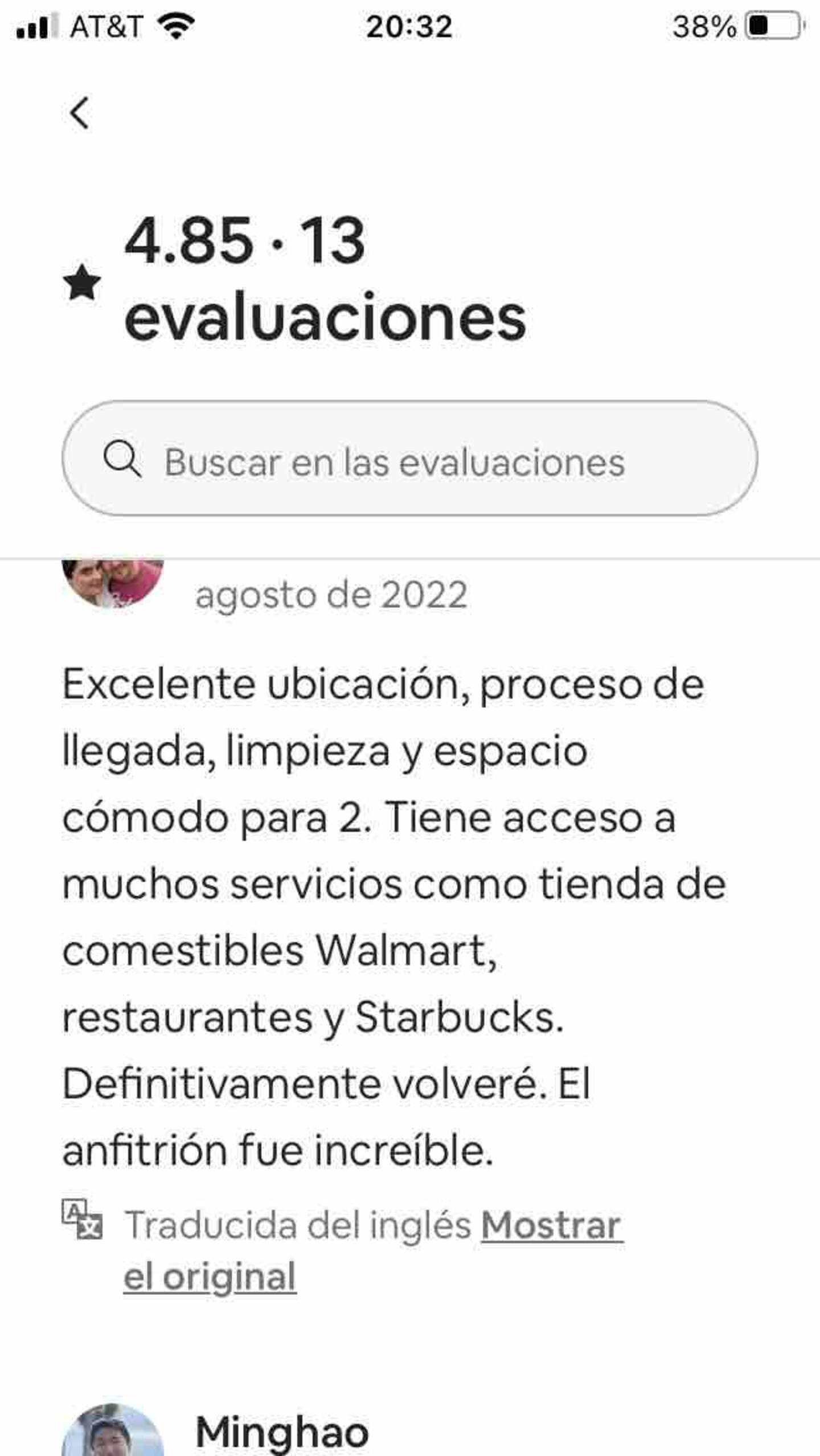
Task: Open the August 2022 reviewer's profile photo
Action: [113, 584]
